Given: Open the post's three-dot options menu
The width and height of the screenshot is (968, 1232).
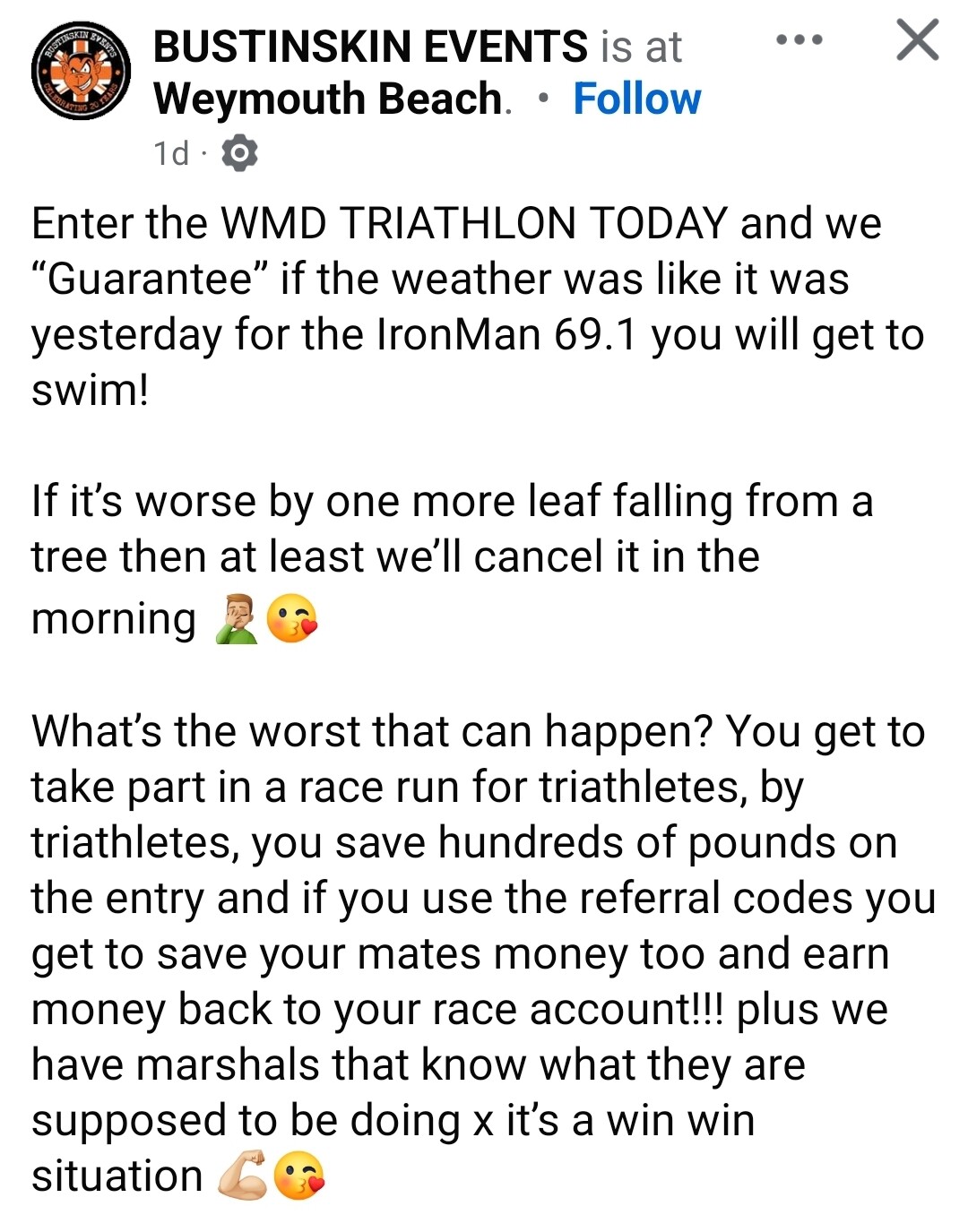Looking at the screenshot, I should coord(799,40).
